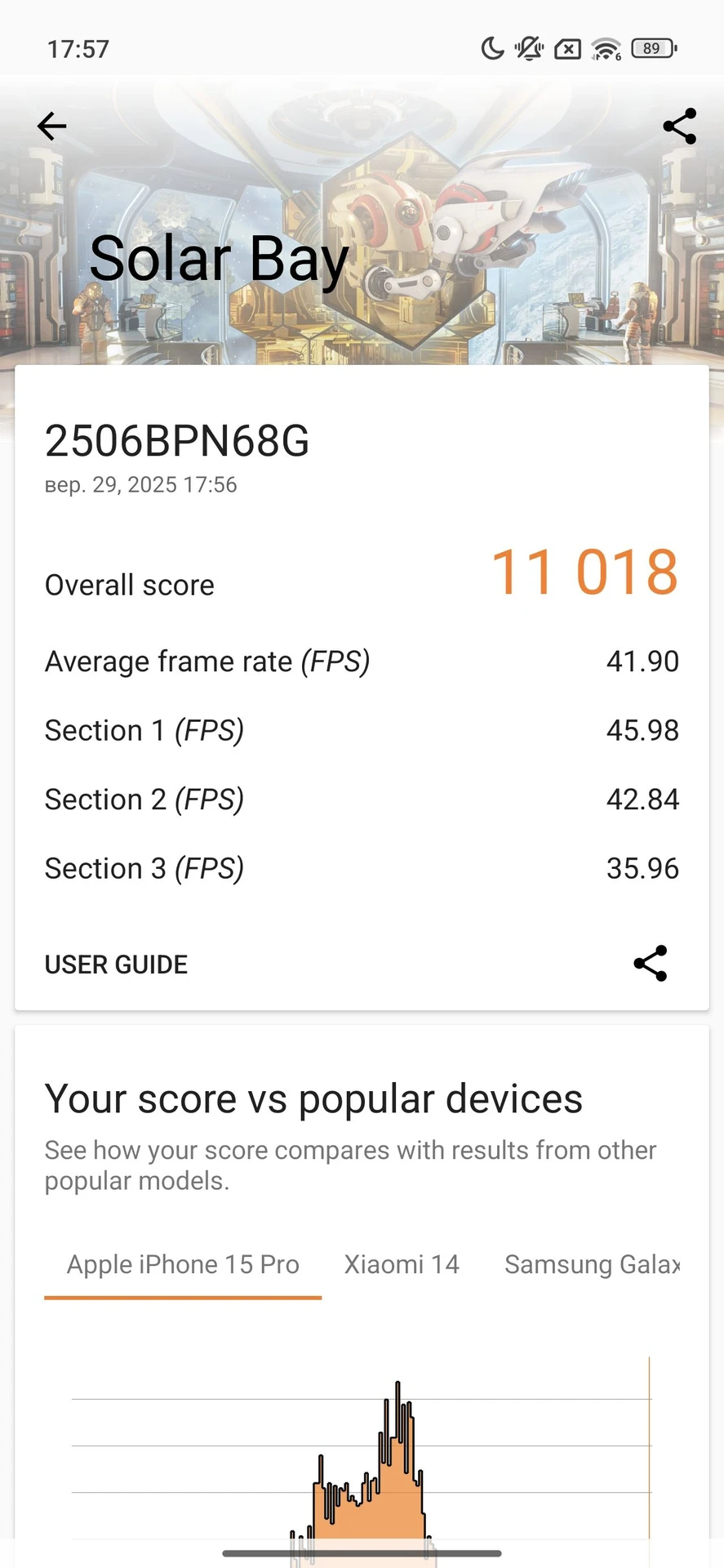Switch to the Xiaomi 14 tab

click(x=402, y=1264)
